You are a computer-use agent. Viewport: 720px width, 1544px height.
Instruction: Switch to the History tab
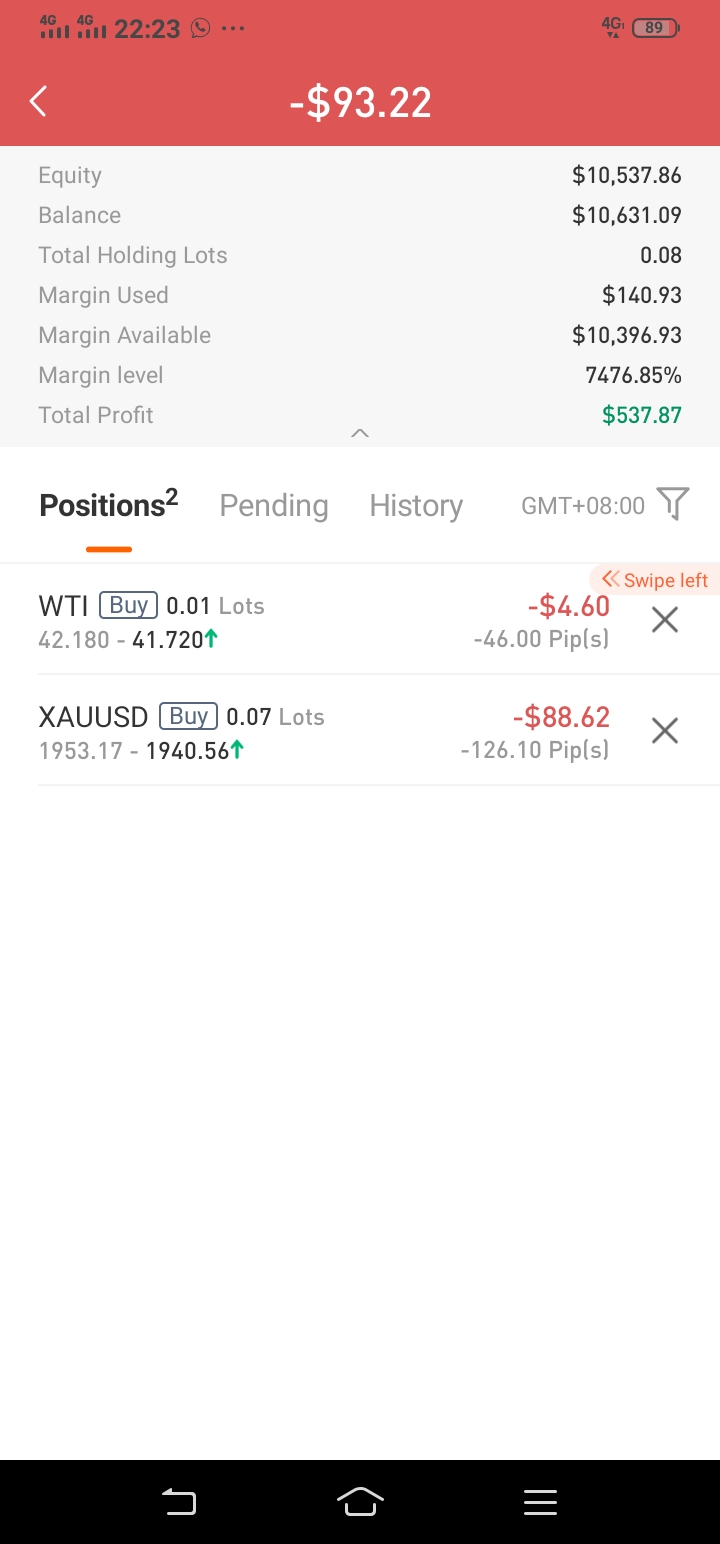click(x=416, y=506)
